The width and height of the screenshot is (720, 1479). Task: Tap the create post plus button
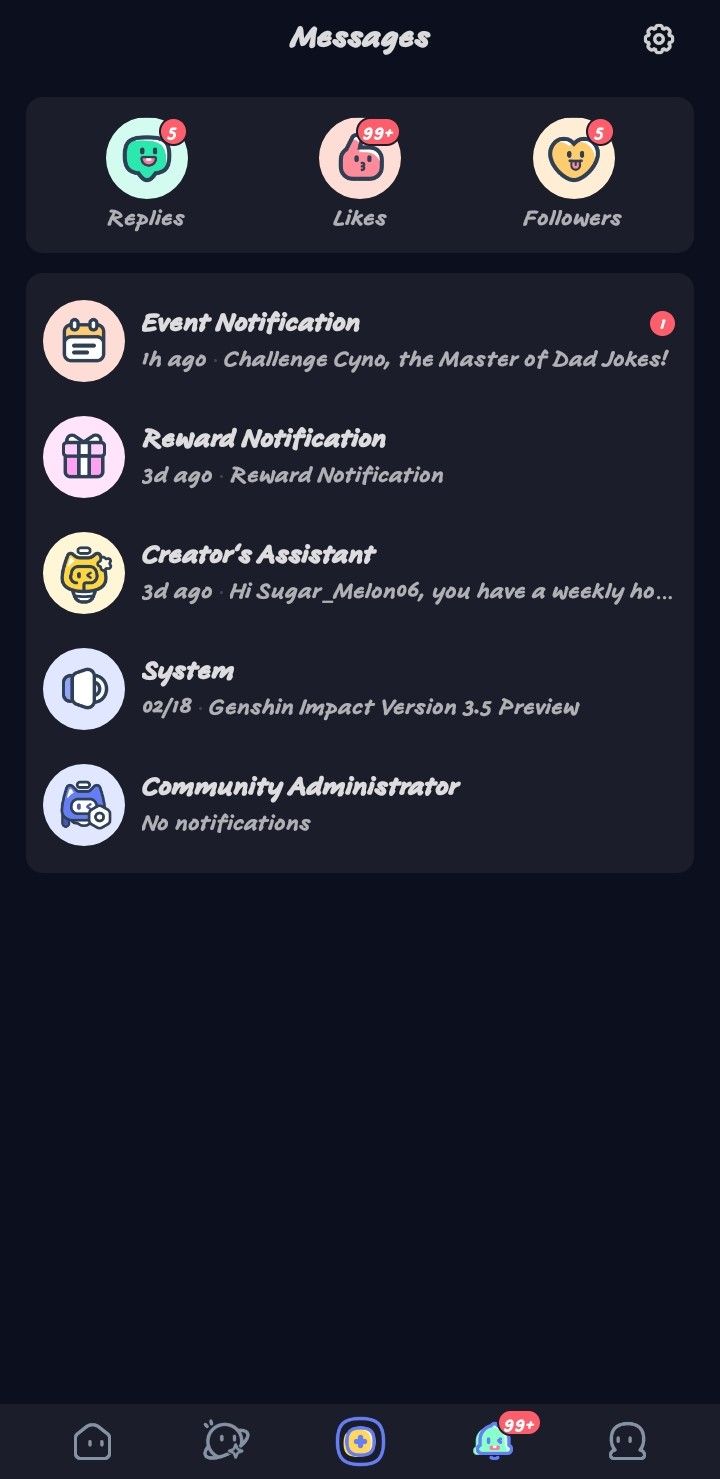click(360, 1441)
